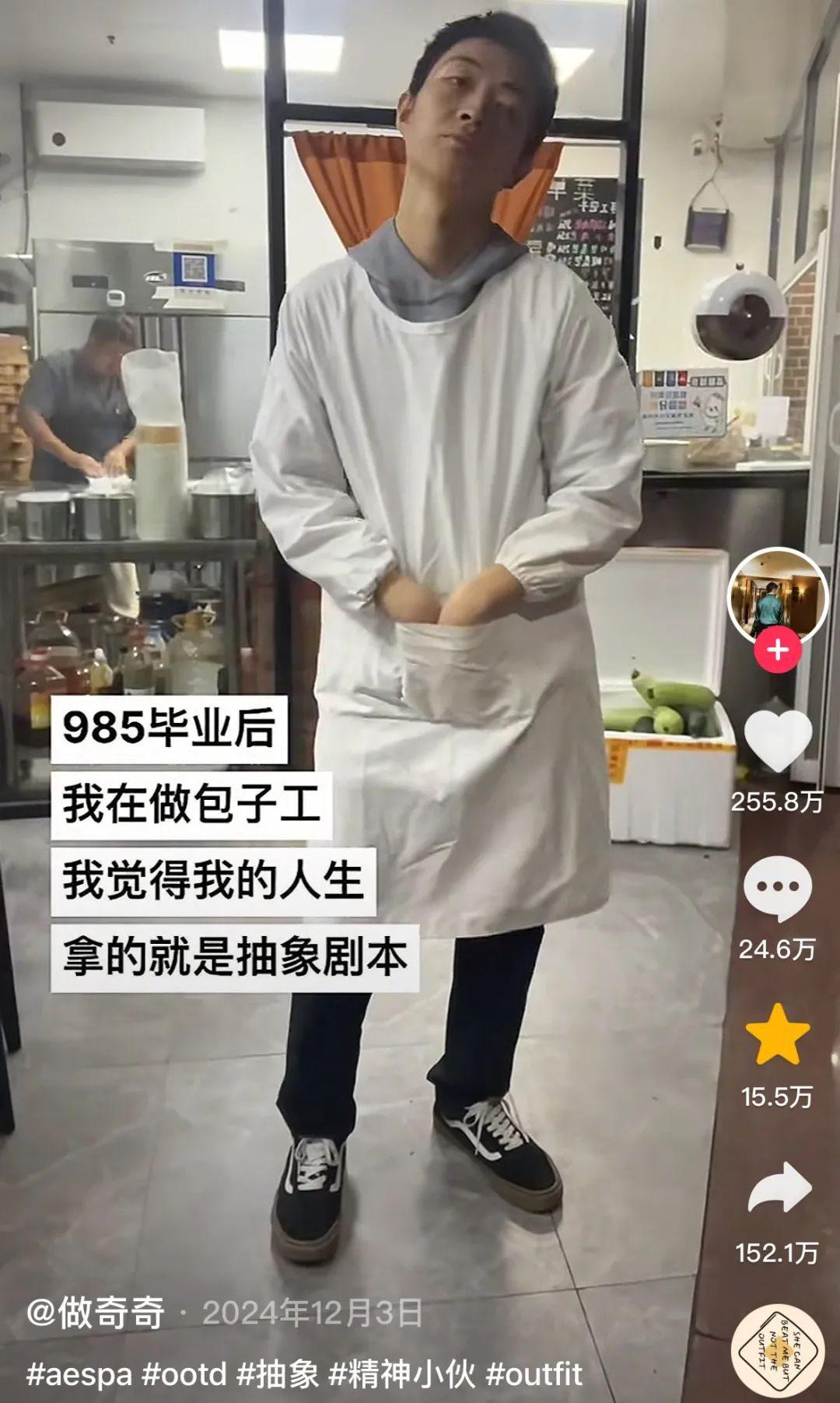This screenshot has width=840, height=1403.
Task: Open the #精神小伙 hashtag
Action: click(401, 1374)
